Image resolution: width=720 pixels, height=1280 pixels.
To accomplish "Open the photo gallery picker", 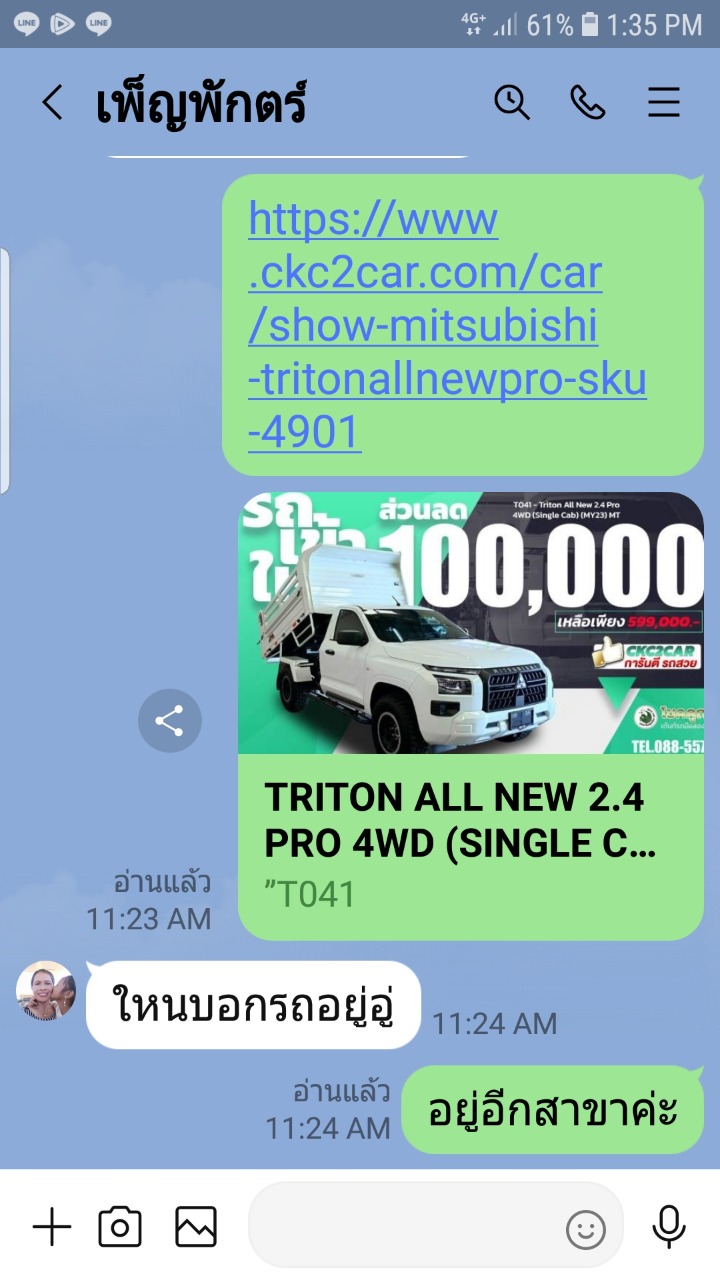I will (196, 1226).
